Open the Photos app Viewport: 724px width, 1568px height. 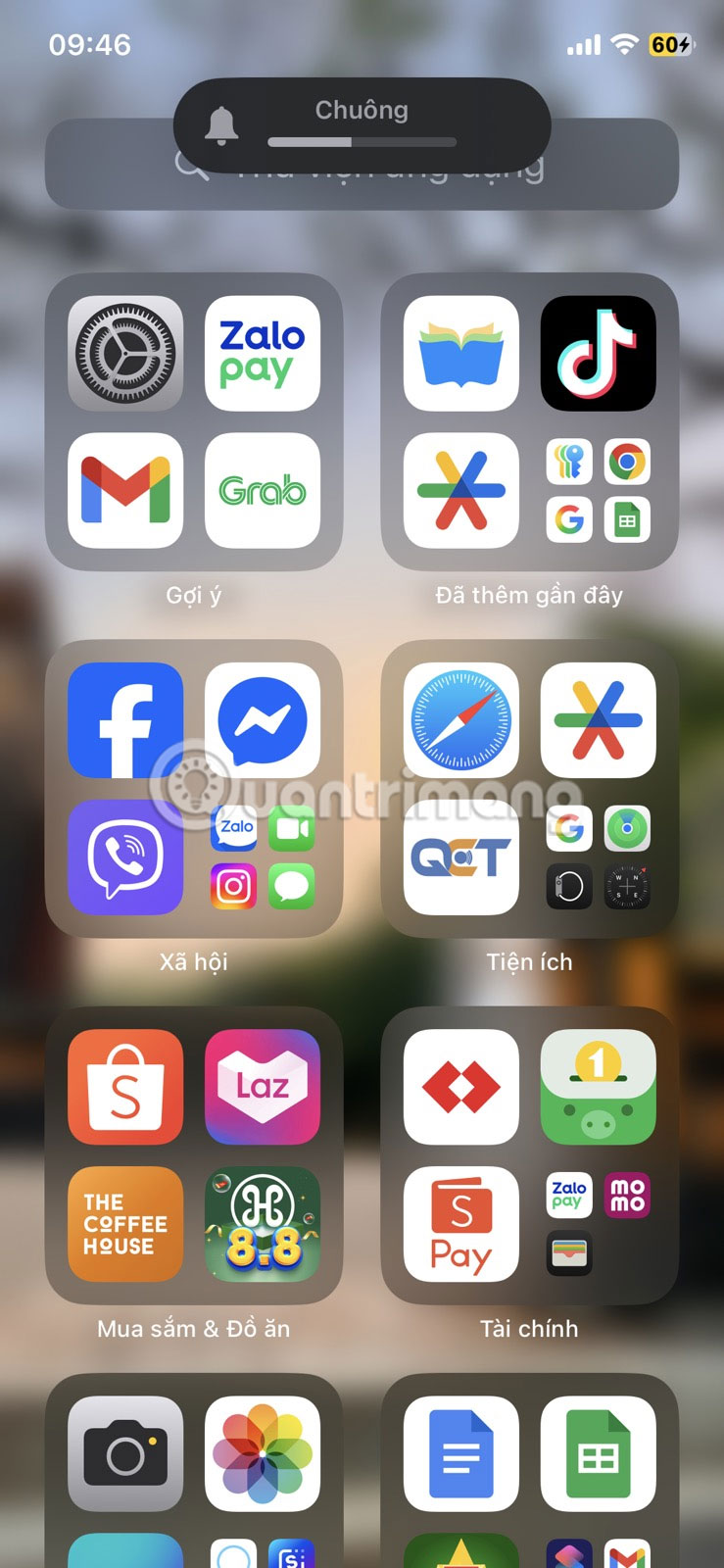[262, 1454]
